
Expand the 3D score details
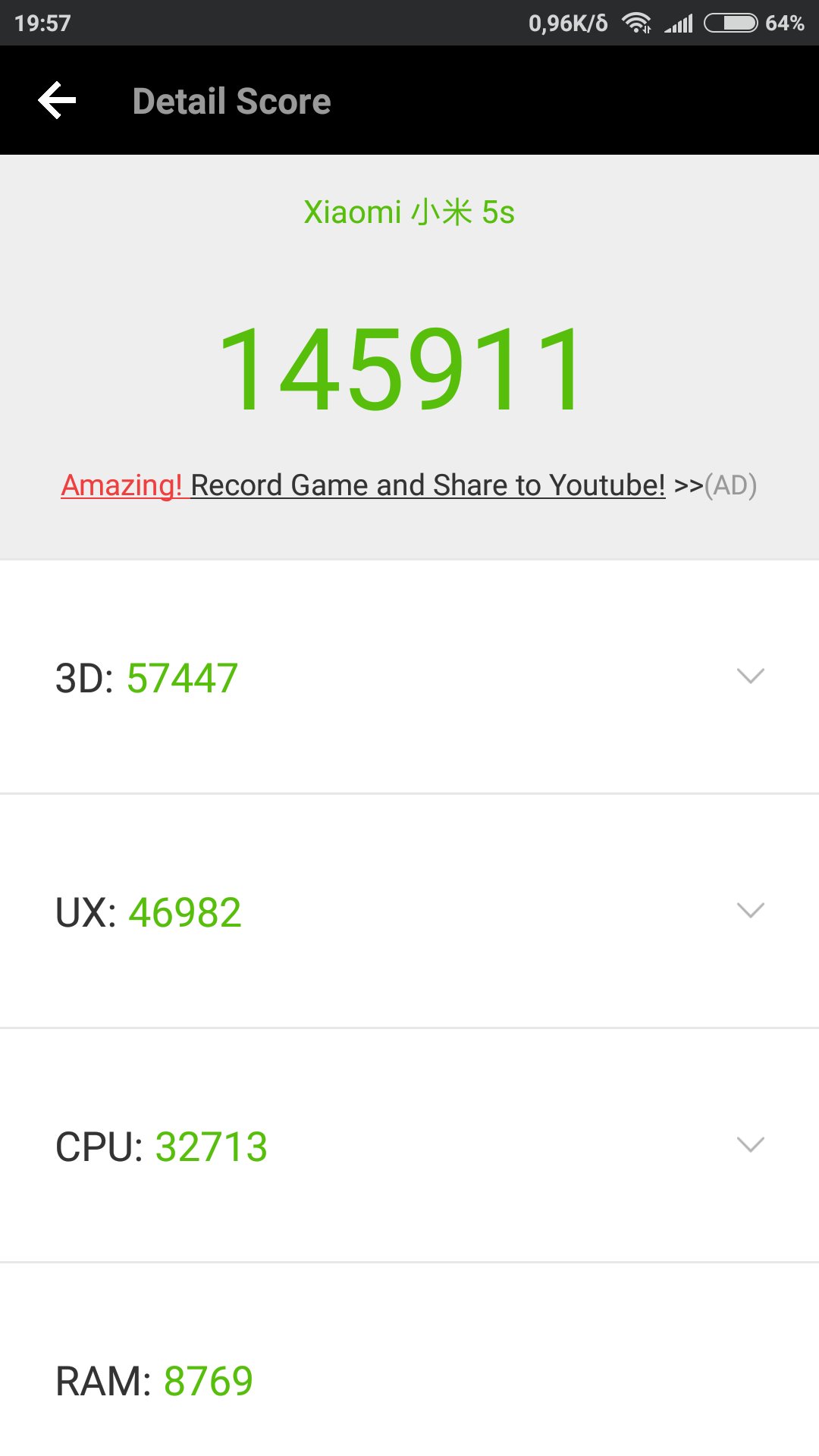750,676
